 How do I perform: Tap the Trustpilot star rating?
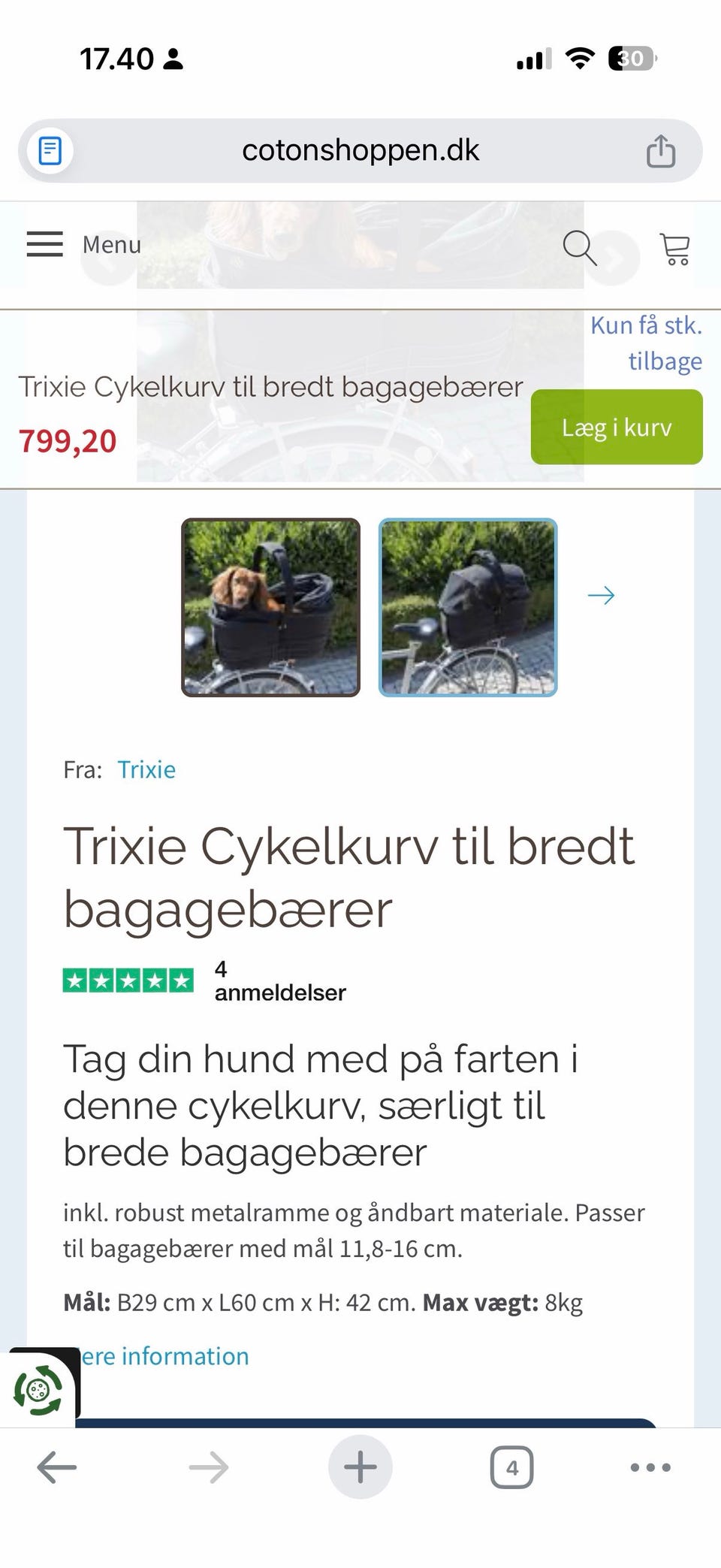(x=126, y=980)
